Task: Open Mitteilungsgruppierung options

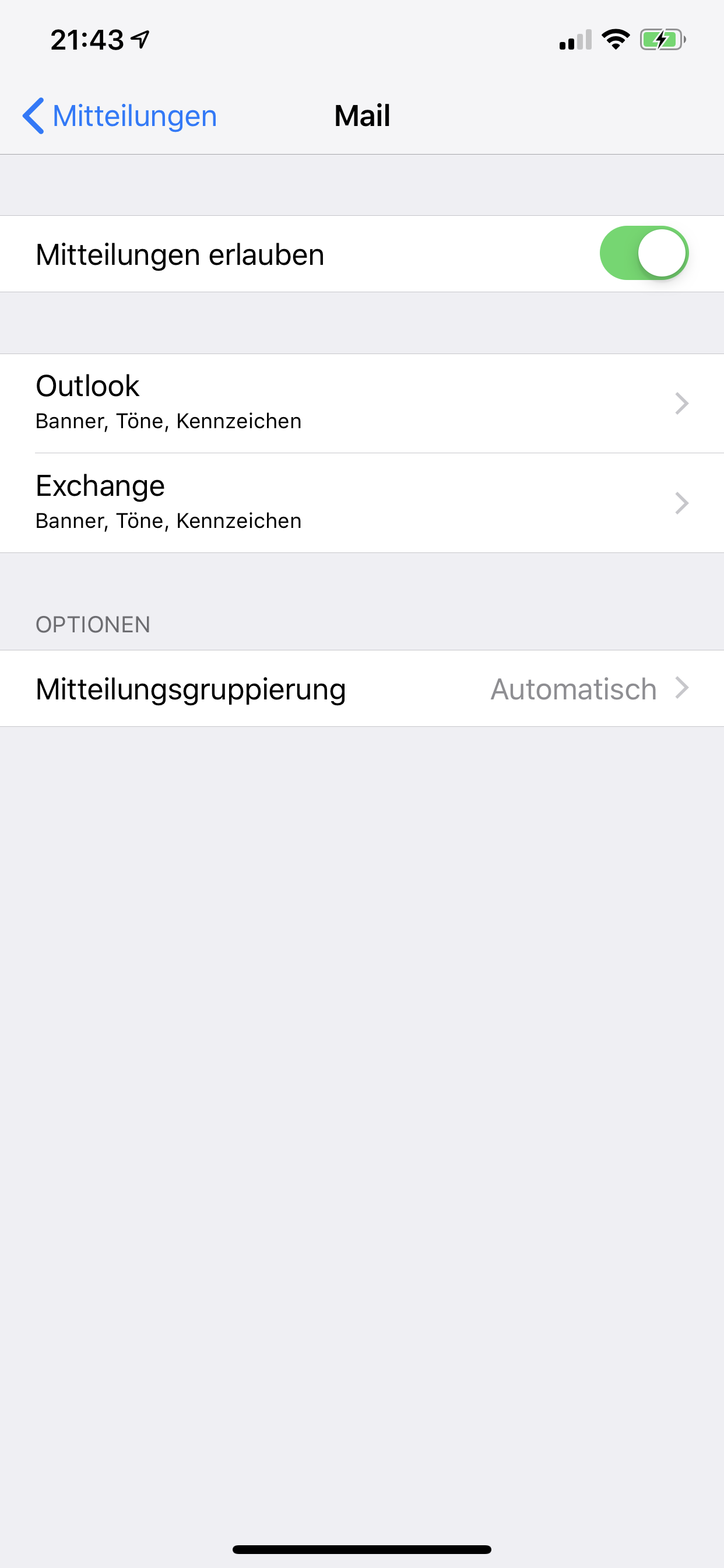Action: tap(361, 688)
